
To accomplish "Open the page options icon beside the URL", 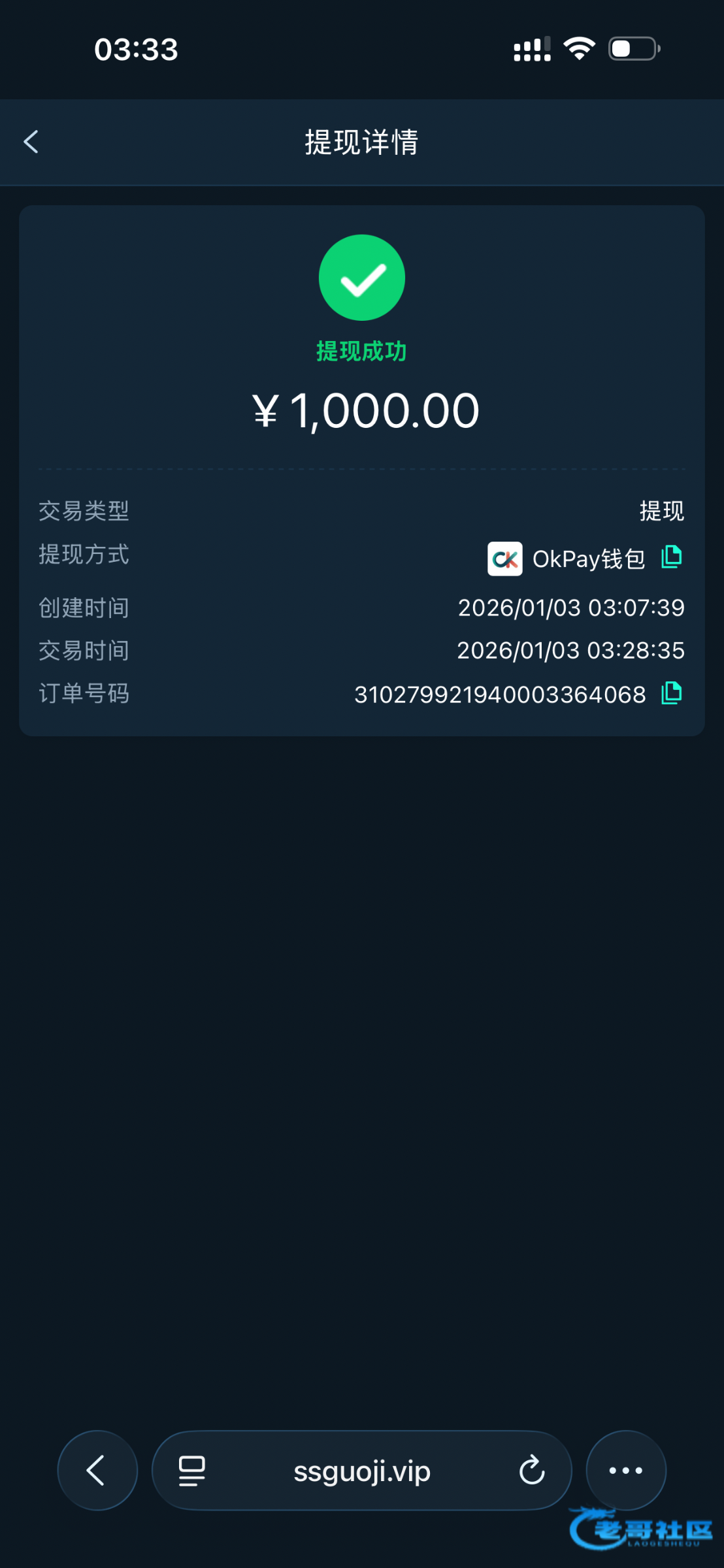I will point(192,1471).
